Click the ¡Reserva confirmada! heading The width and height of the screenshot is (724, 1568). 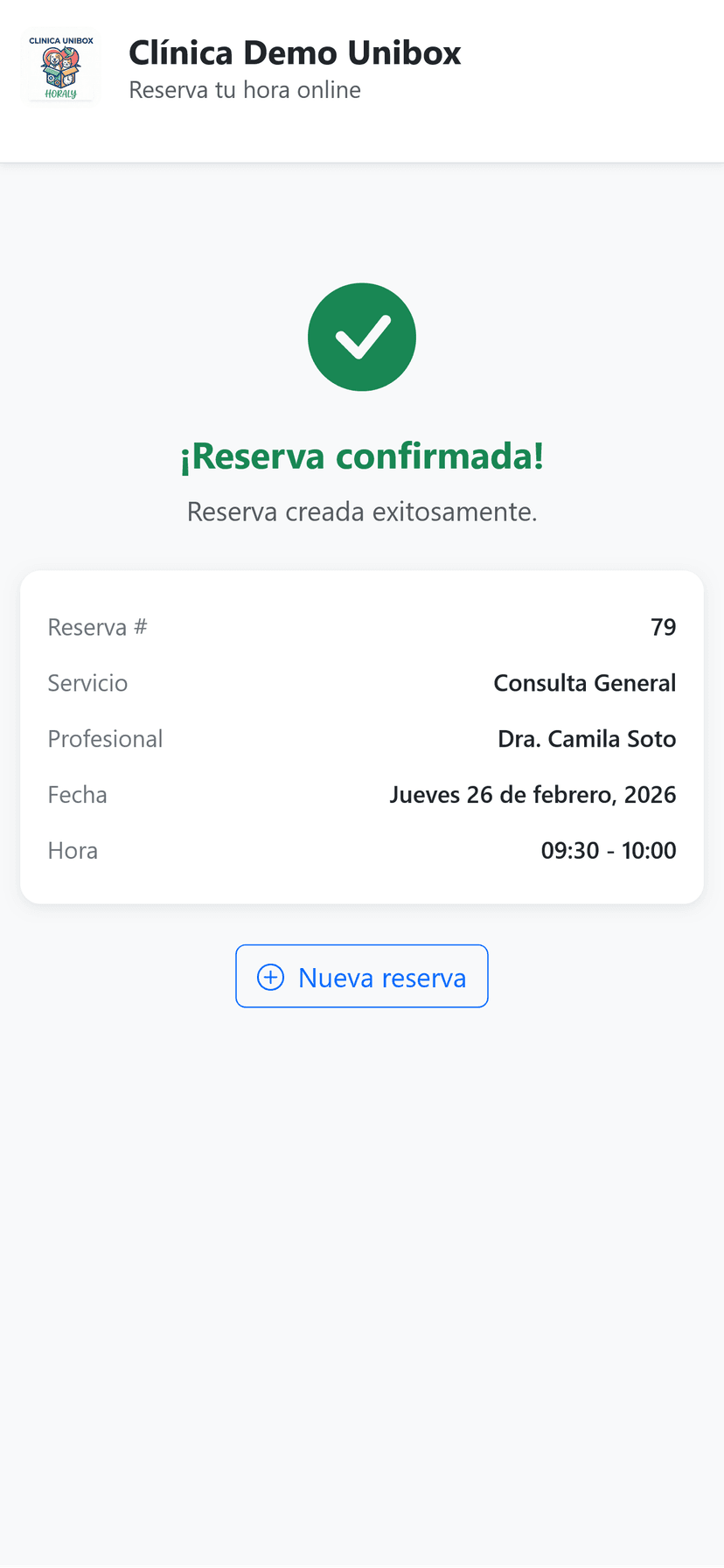[362, 456]
